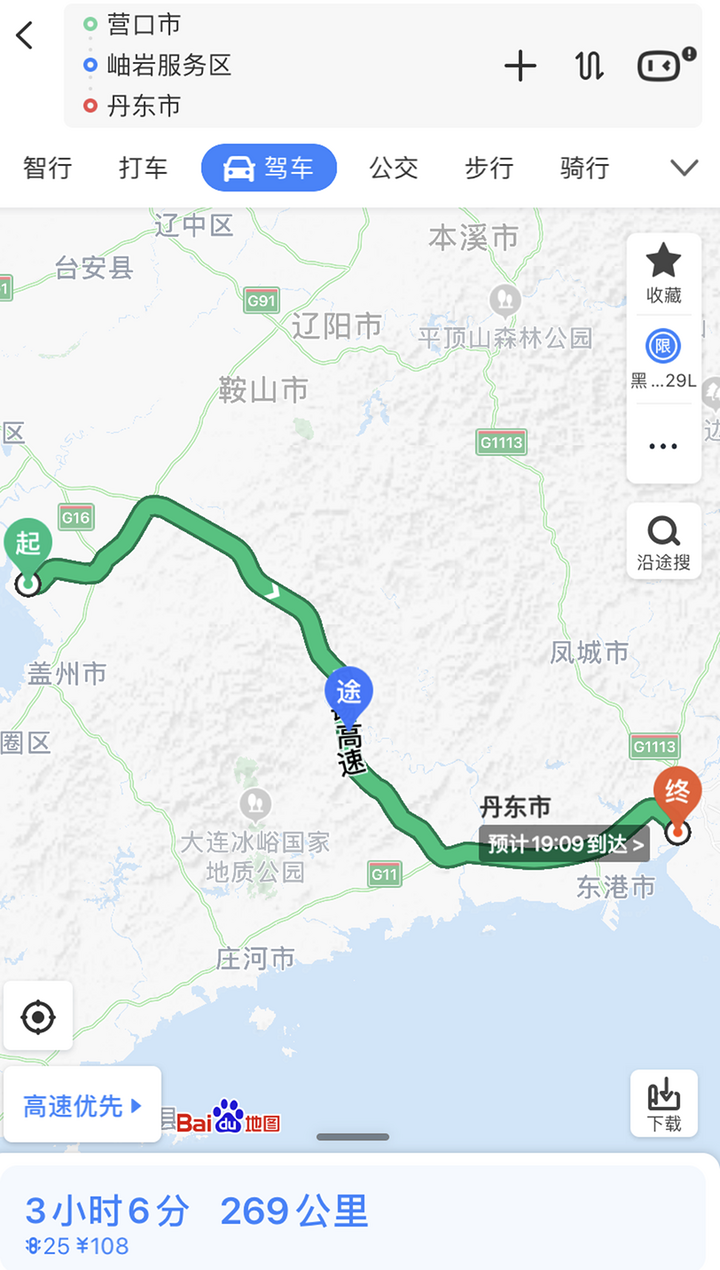Edit the starting point 营口市

[144, 24]
